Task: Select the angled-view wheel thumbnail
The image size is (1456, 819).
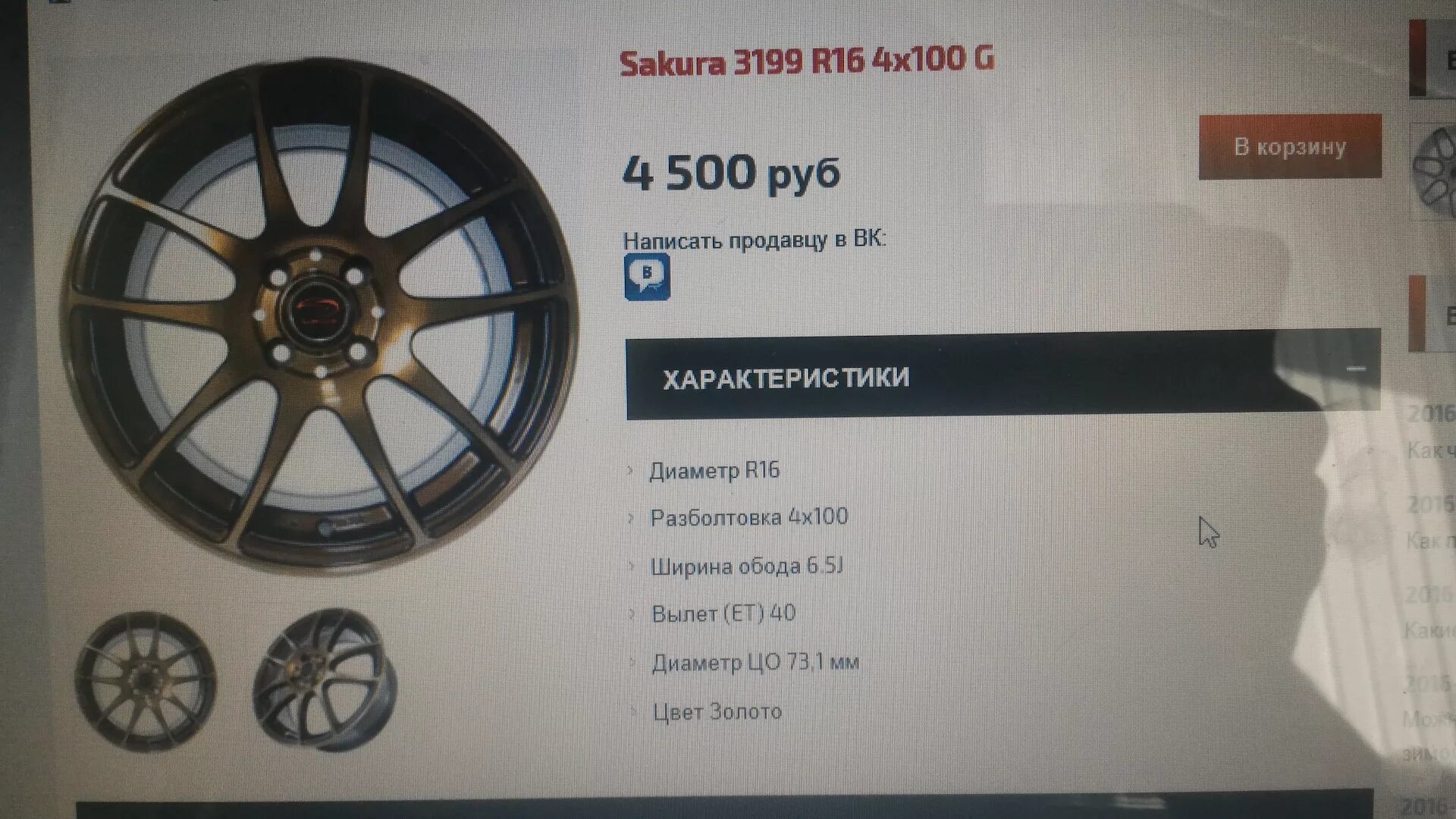Action: coord(325,680)
